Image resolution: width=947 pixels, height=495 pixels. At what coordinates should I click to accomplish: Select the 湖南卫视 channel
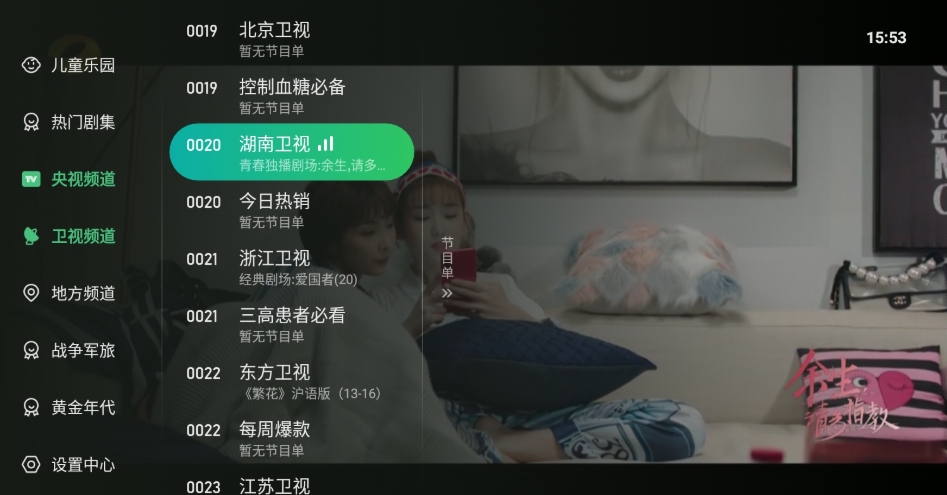click(x=290, y=152)
